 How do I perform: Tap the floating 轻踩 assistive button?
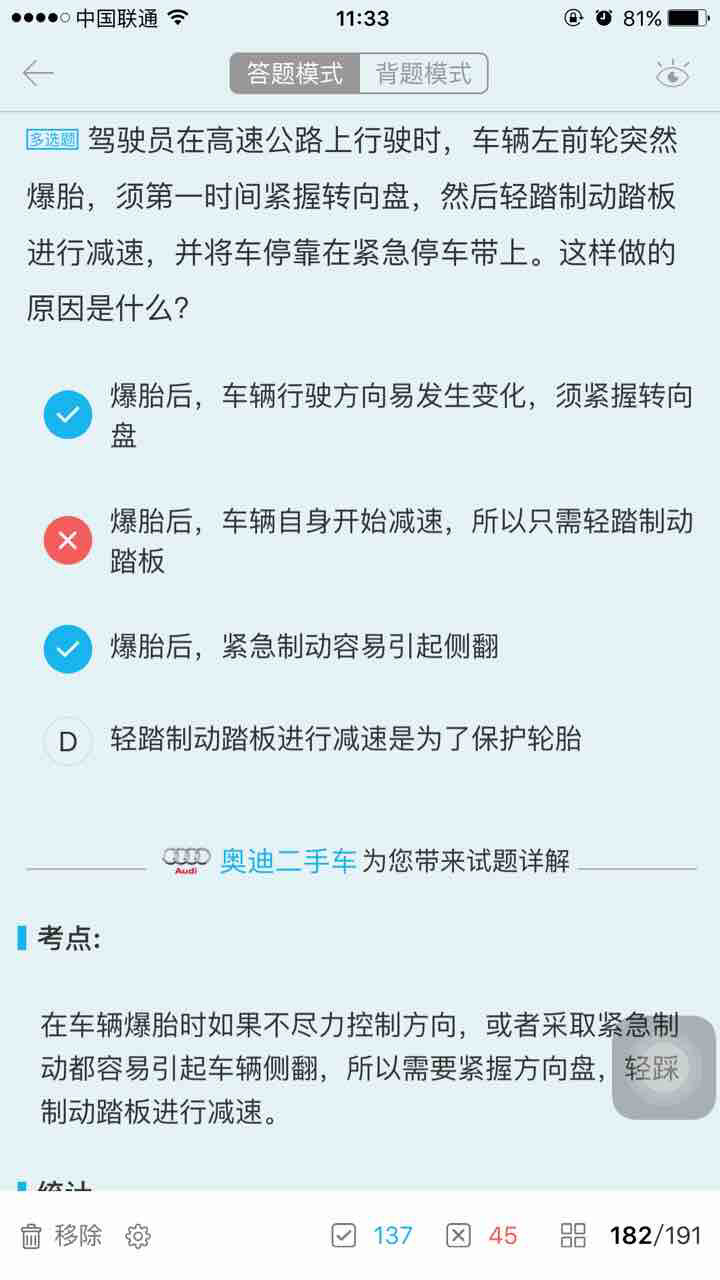pos(663,1069)
